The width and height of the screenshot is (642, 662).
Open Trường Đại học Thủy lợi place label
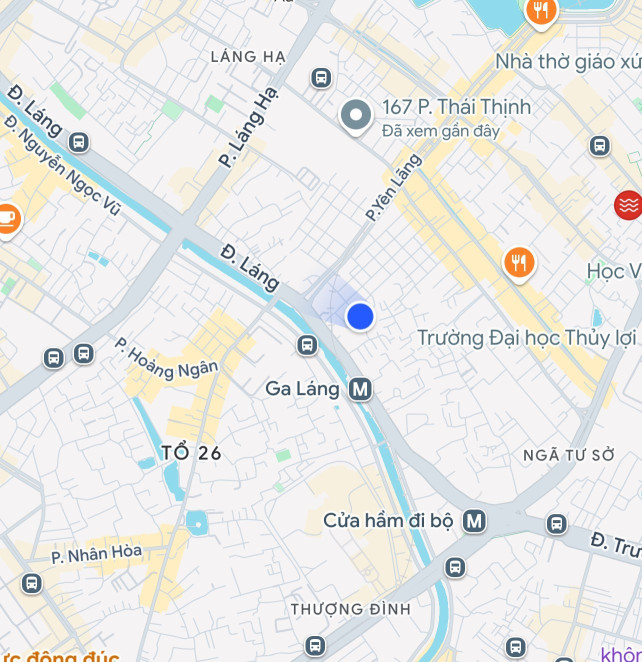click(x=526, y=338)
